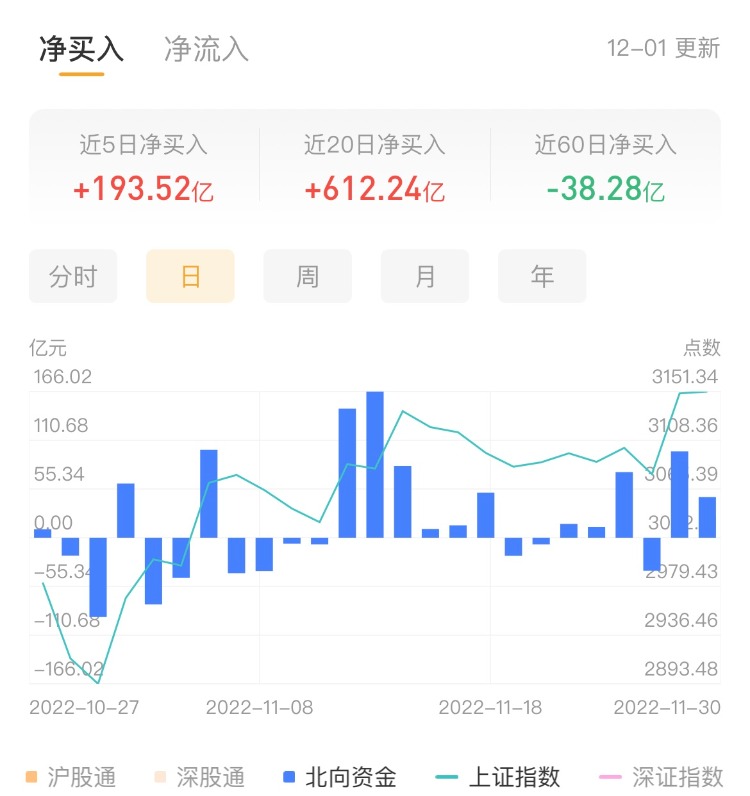Viewport: 750px width, 796px height.
Task: View the 年 period chart
Action: pos(542,276)
